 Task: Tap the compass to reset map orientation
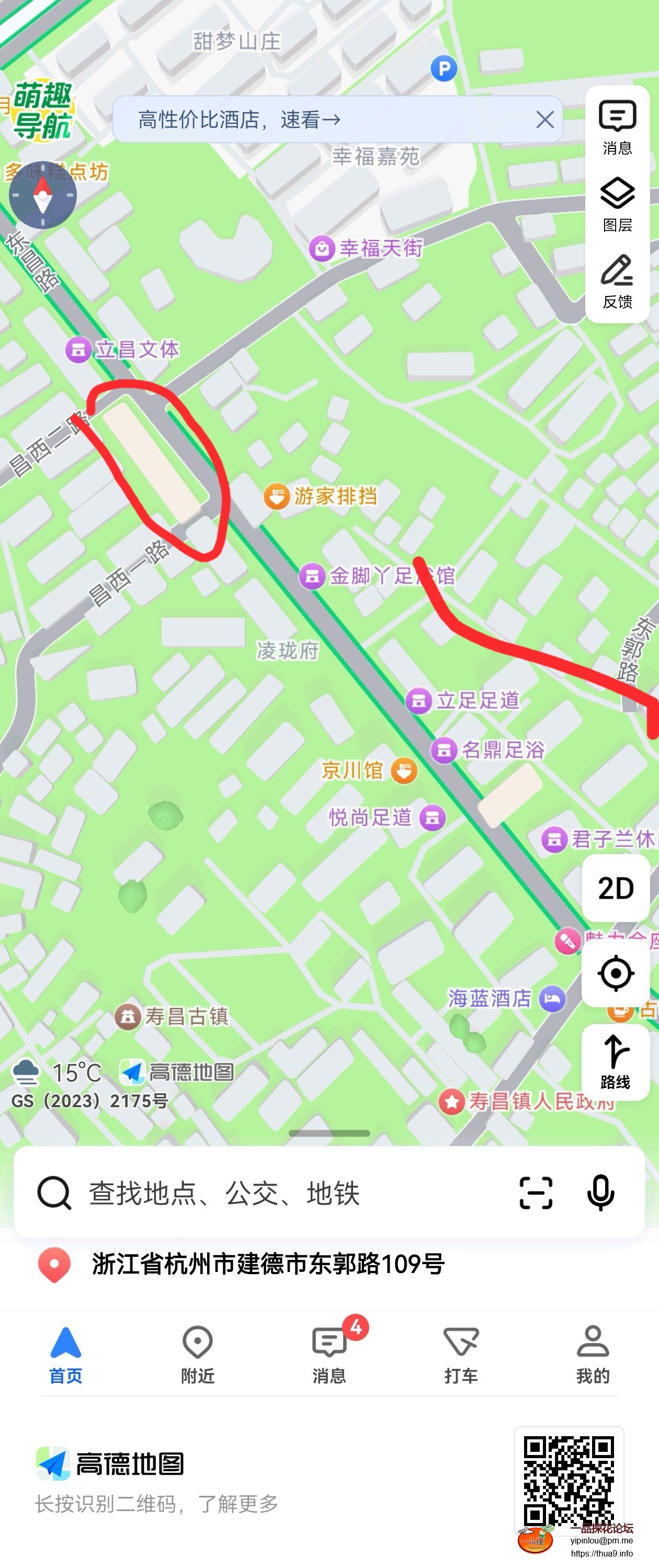coord(42,195)
